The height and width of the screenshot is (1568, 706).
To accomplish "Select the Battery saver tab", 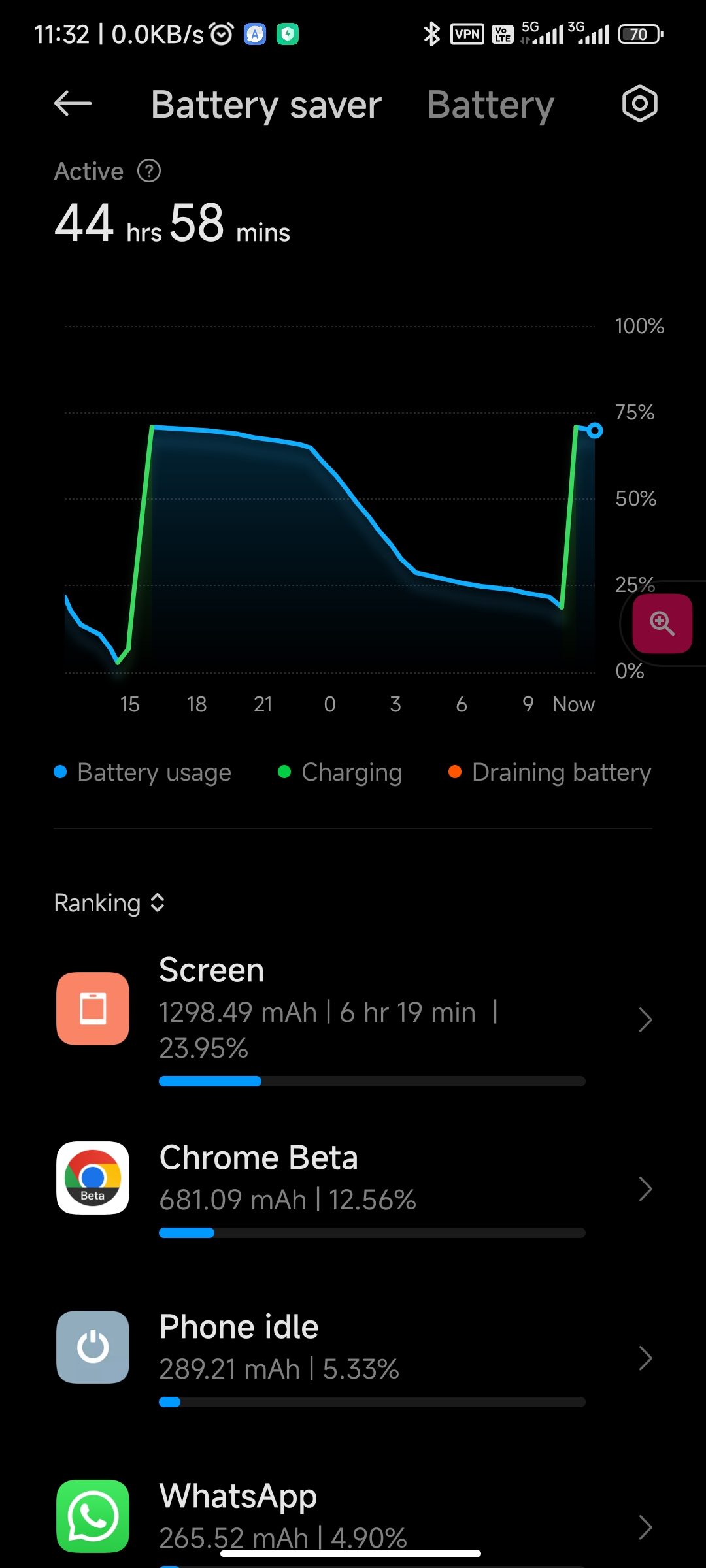I will point(266,105).
